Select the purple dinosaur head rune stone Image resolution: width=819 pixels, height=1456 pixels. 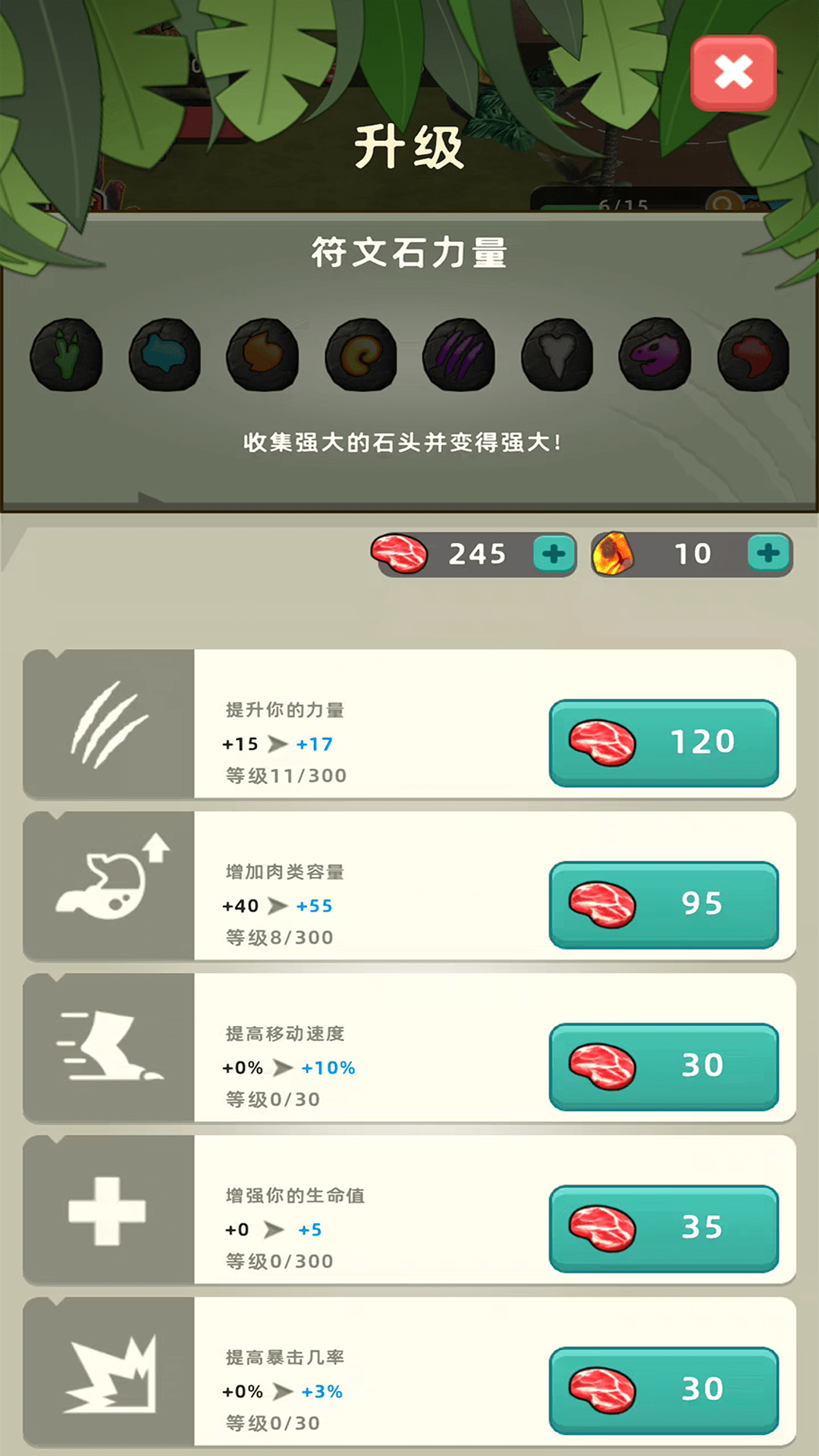(655, 355)
